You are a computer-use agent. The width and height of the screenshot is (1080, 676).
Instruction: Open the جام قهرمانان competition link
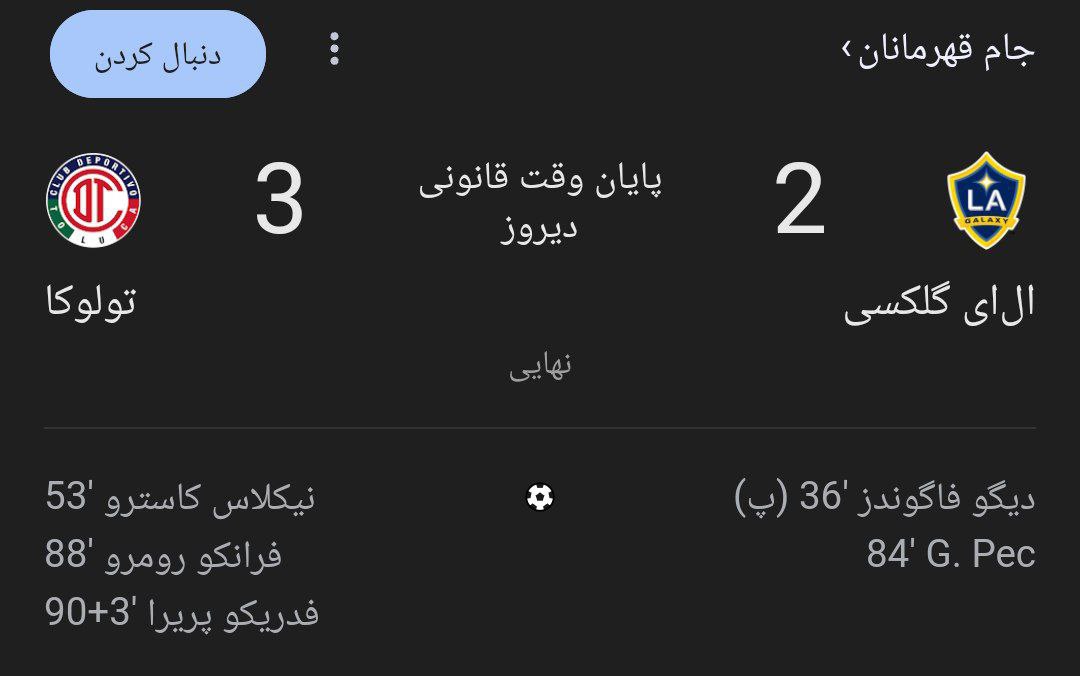pos(940,50)
